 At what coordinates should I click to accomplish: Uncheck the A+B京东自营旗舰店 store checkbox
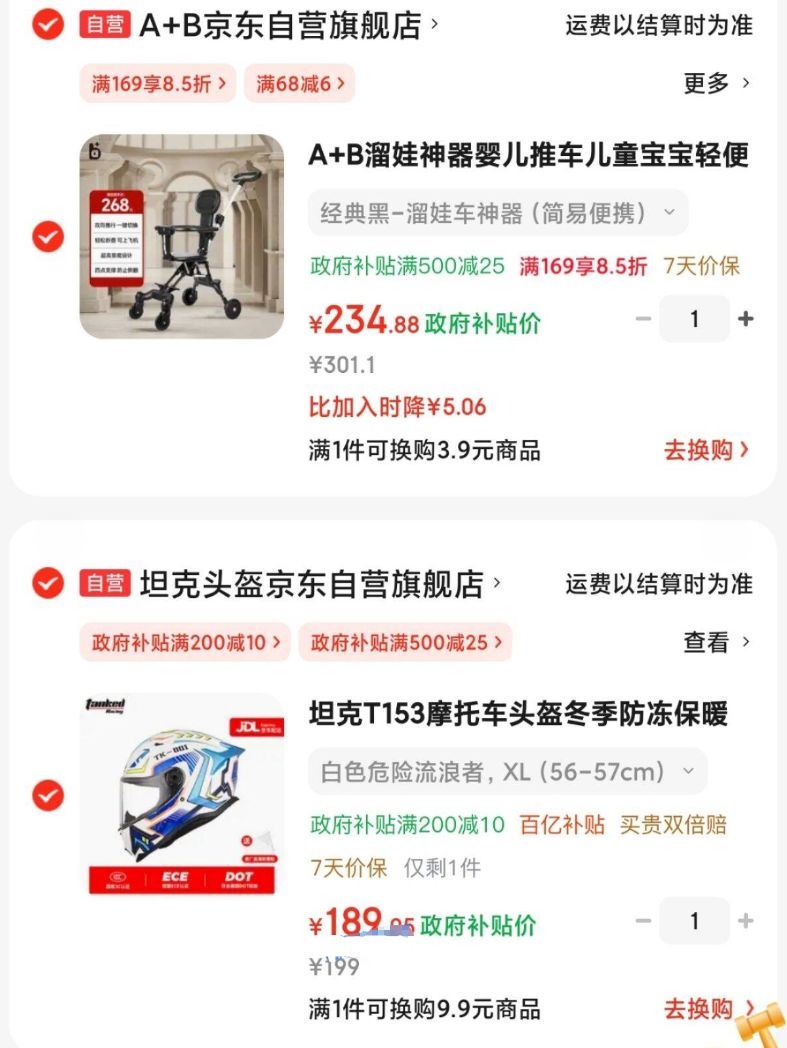coord(47,25)
